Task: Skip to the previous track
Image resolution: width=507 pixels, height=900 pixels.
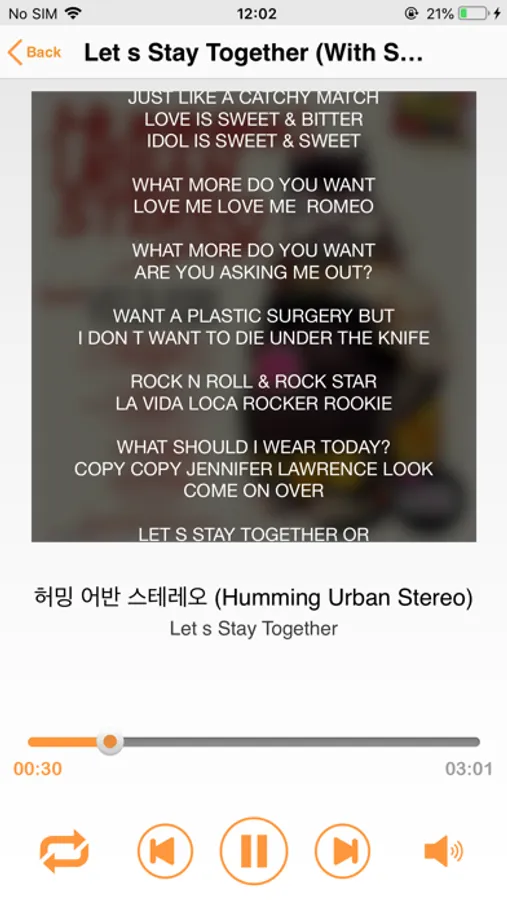Action: [165, 851]
